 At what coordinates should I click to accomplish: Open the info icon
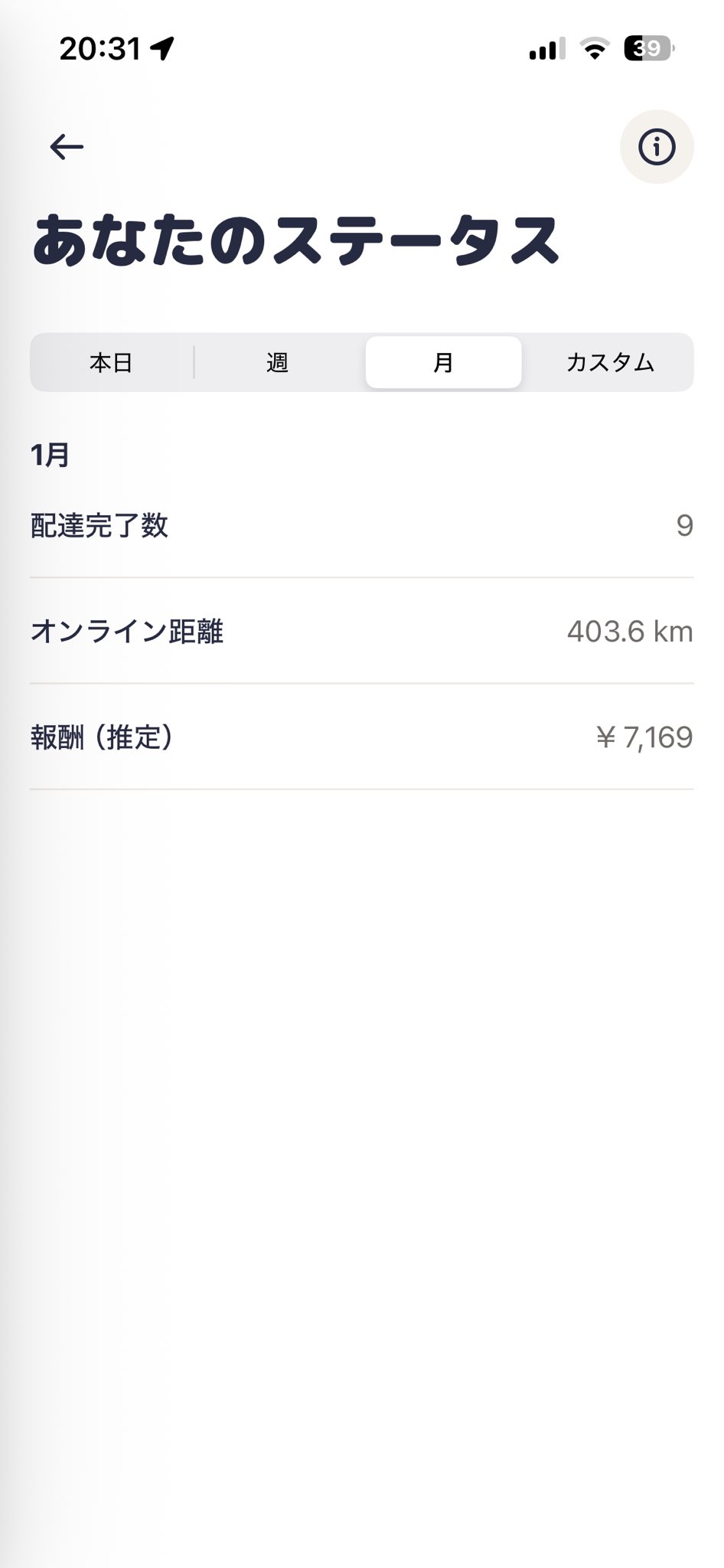(x=657, y=146)
